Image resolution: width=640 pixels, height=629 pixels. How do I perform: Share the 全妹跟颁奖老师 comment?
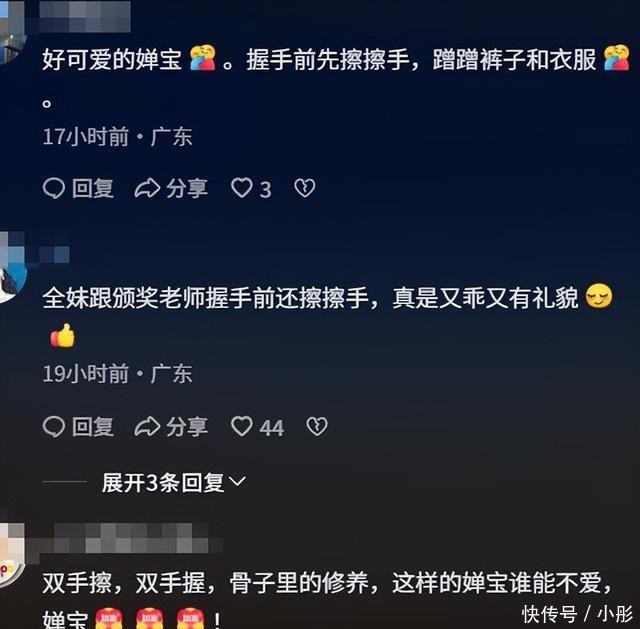pyautogui.click(x=171, y=427)
